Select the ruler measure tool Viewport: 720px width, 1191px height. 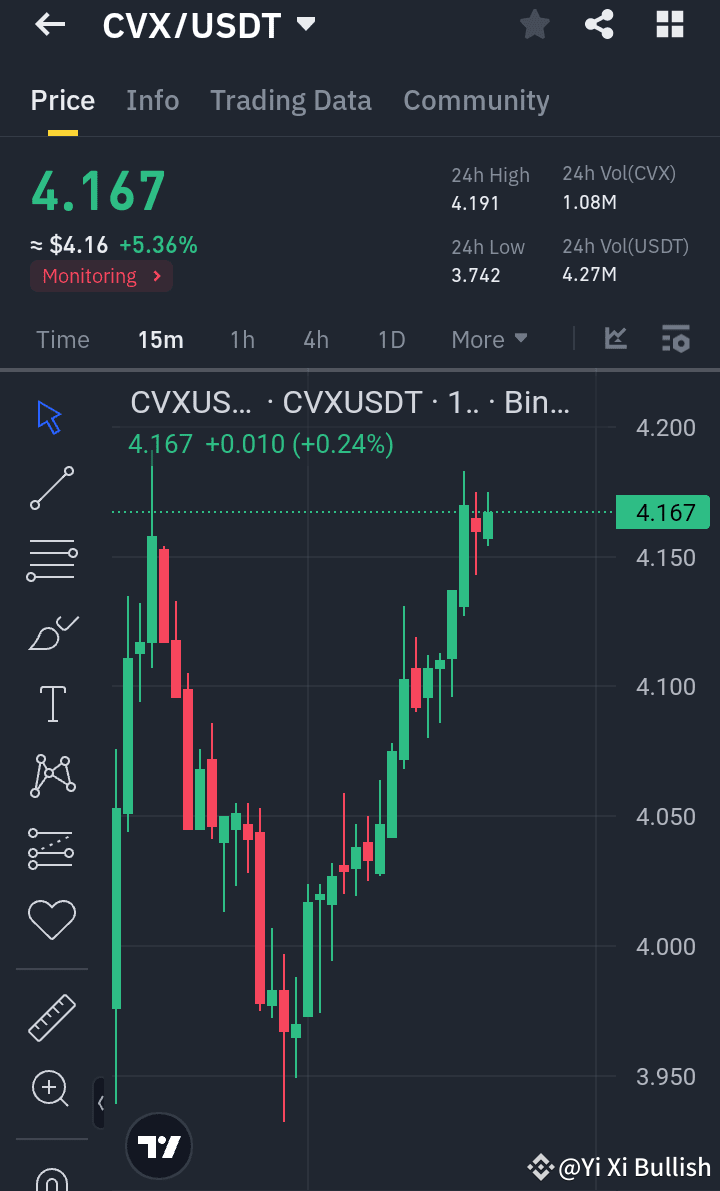51,1017
